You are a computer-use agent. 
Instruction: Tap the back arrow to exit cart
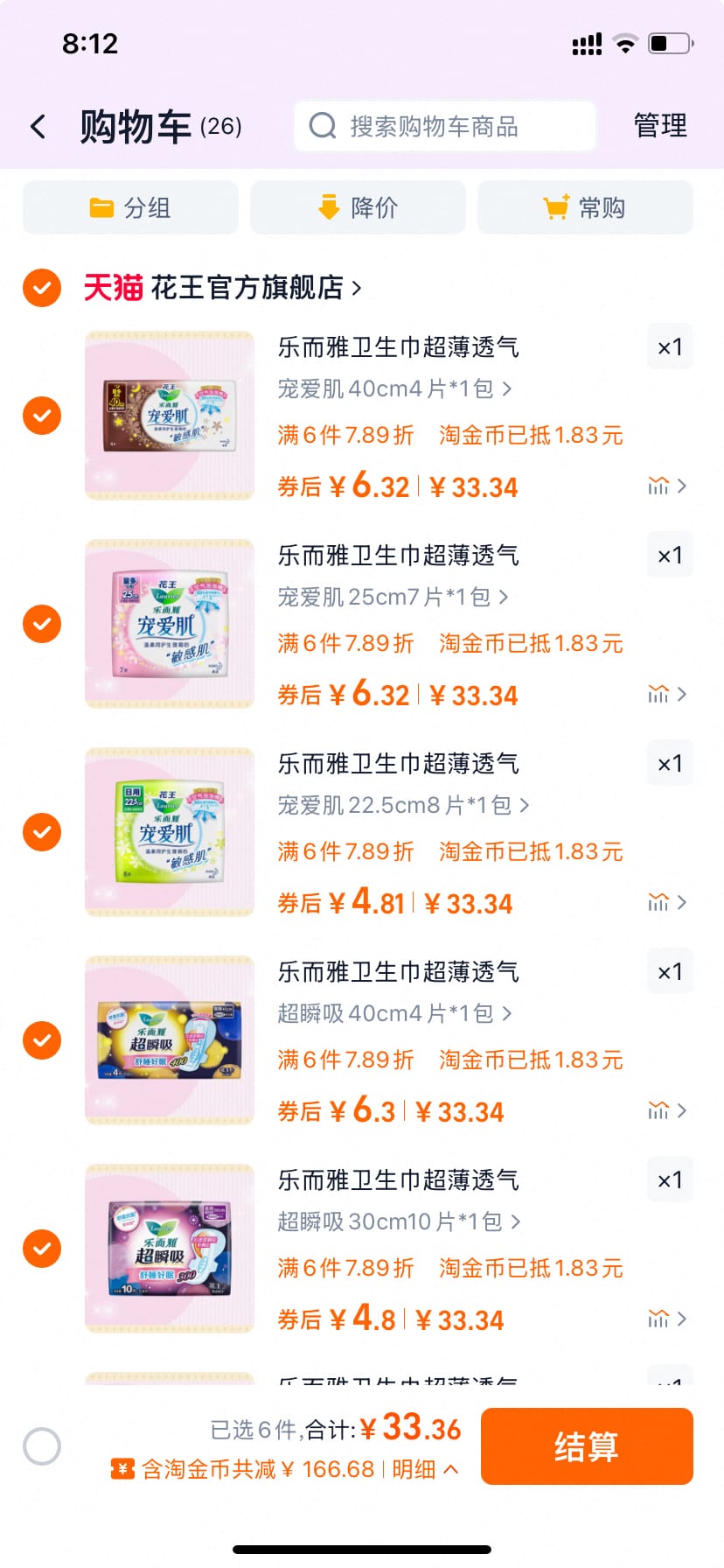click(38, 126)
